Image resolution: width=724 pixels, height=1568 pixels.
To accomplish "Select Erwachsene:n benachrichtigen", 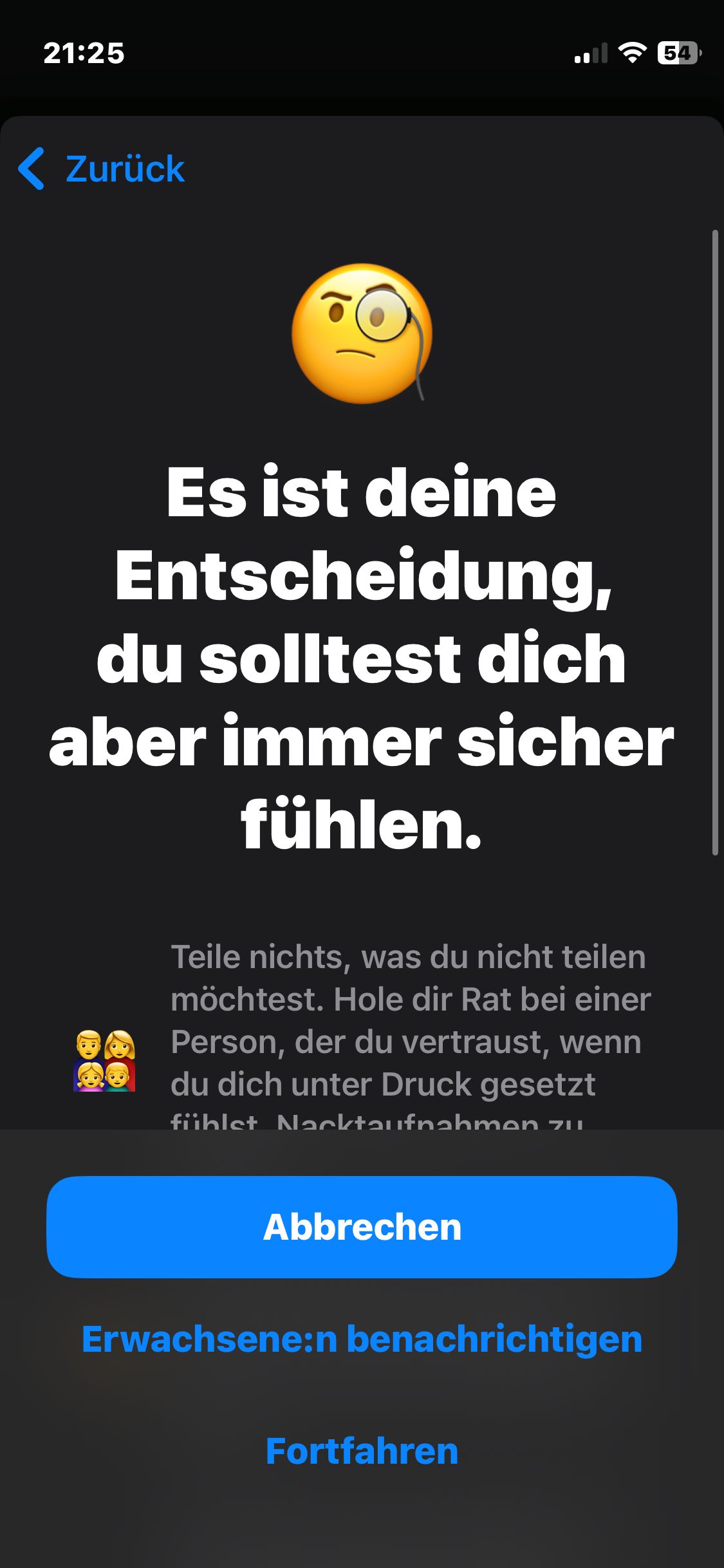I will tap(362, 1339).
